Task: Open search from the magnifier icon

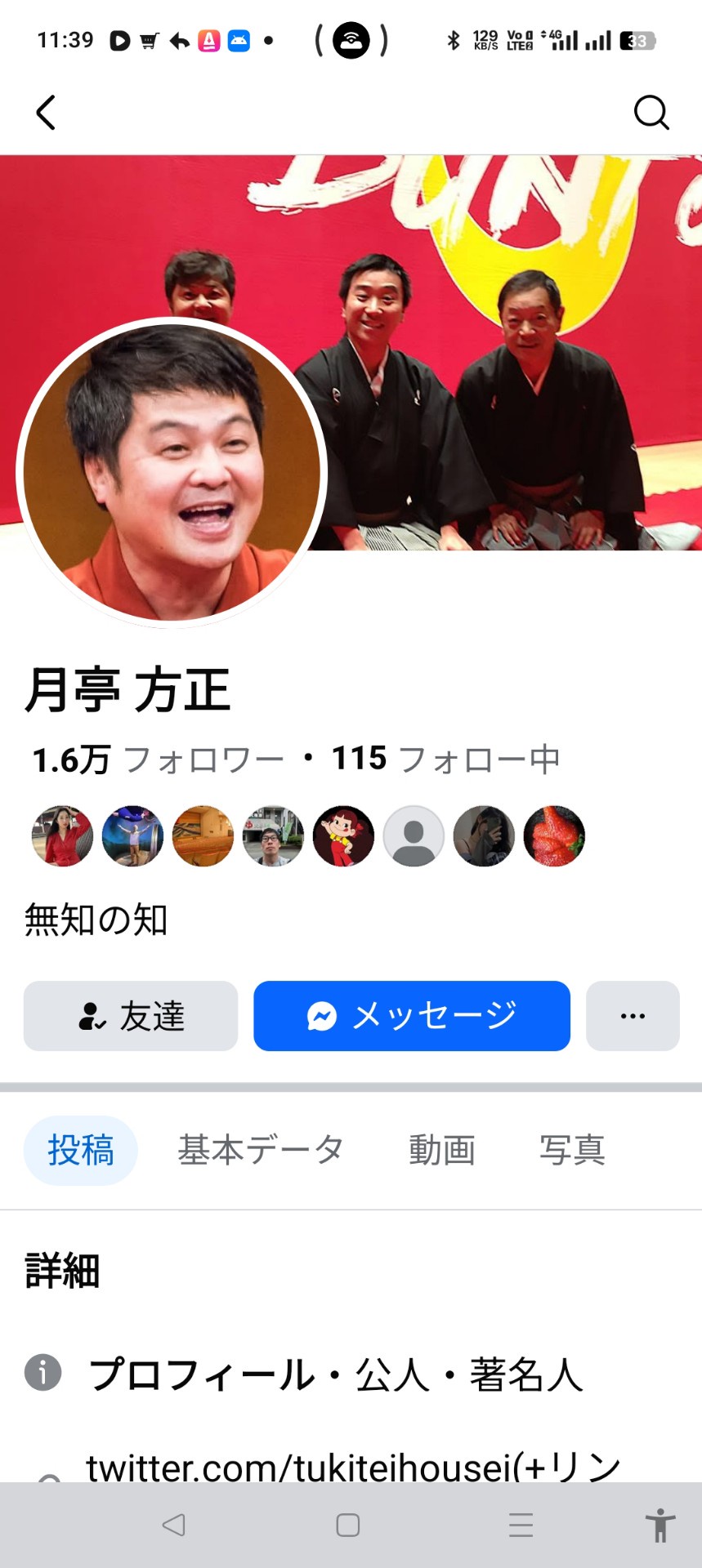Action: 651,113
